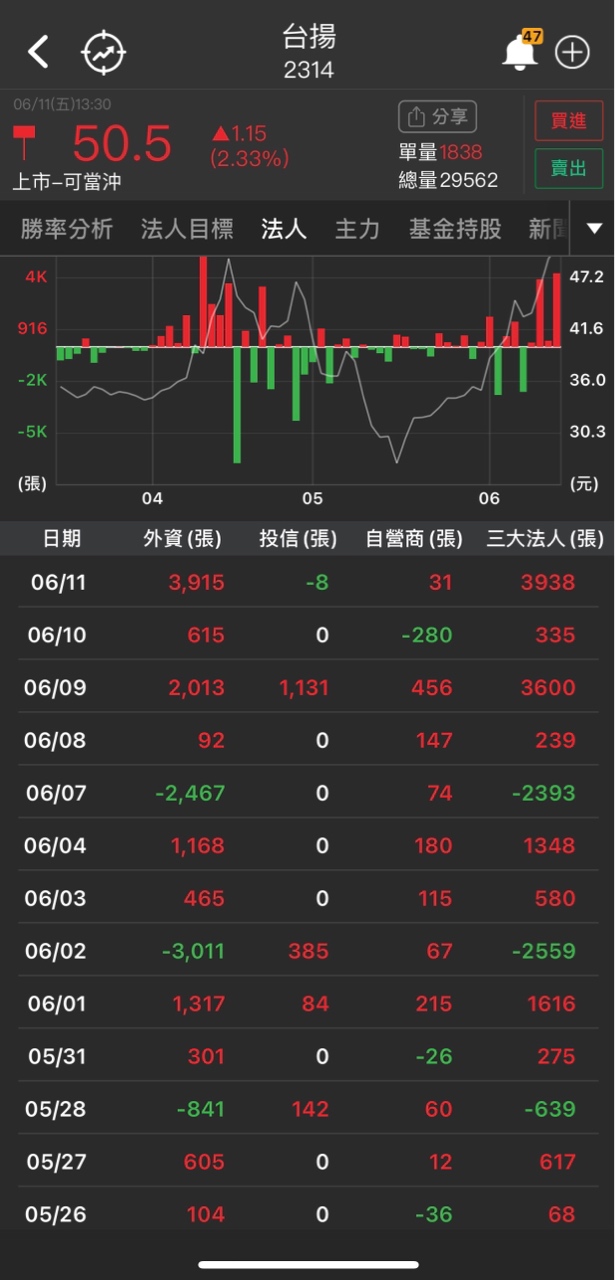Open the notifications bell

[520, 52]
